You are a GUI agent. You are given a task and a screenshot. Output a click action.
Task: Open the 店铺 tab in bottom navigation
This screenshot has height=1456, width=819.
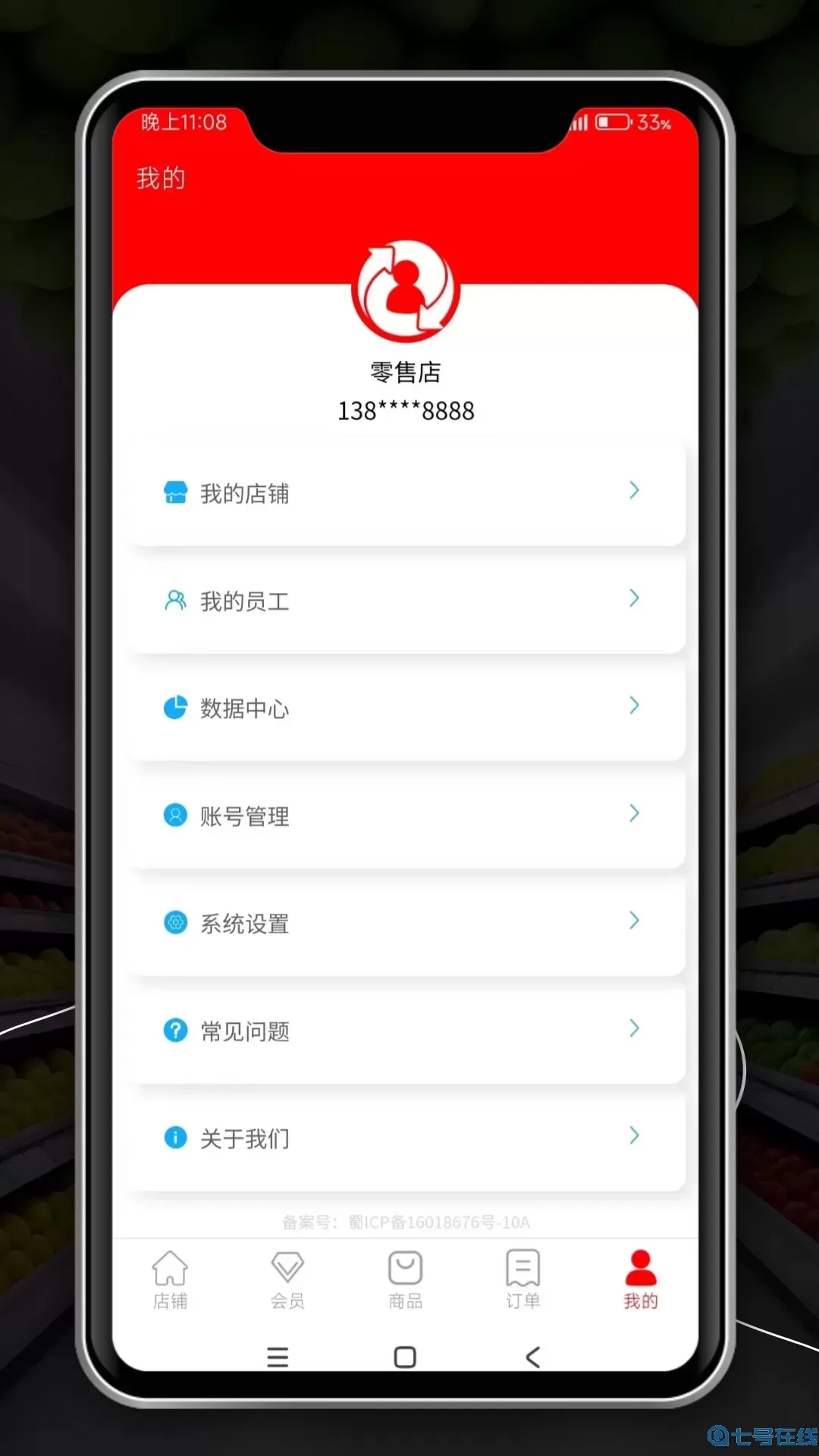coord(170,1279)
